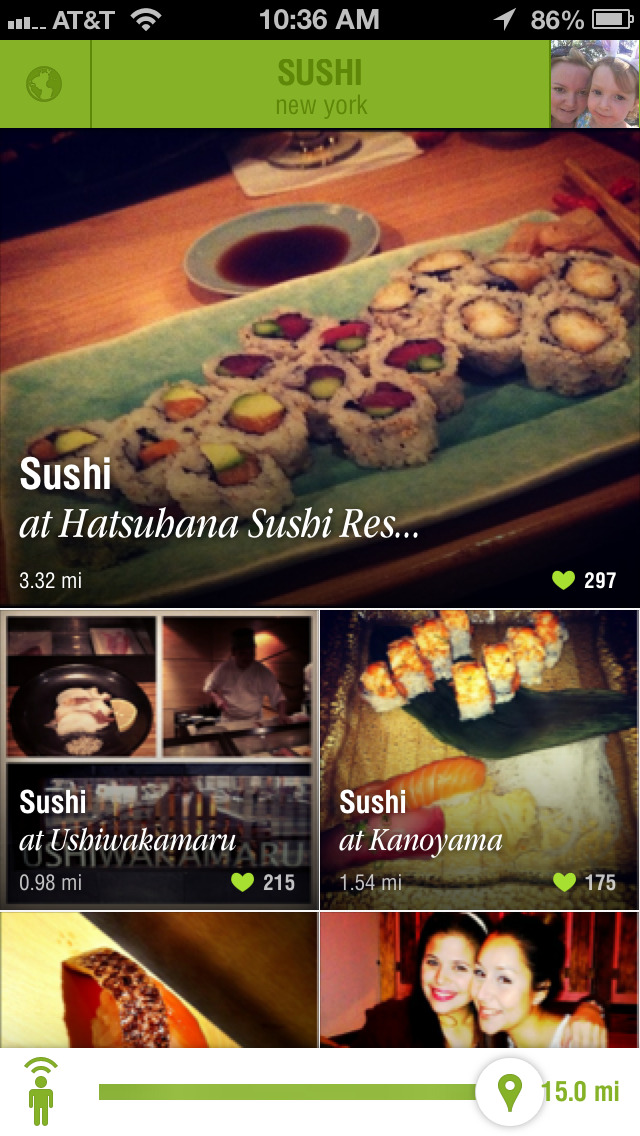
Task: Open Sushi at Hatsuhana Sushi Restaurant
Action: tap(320, 370)
